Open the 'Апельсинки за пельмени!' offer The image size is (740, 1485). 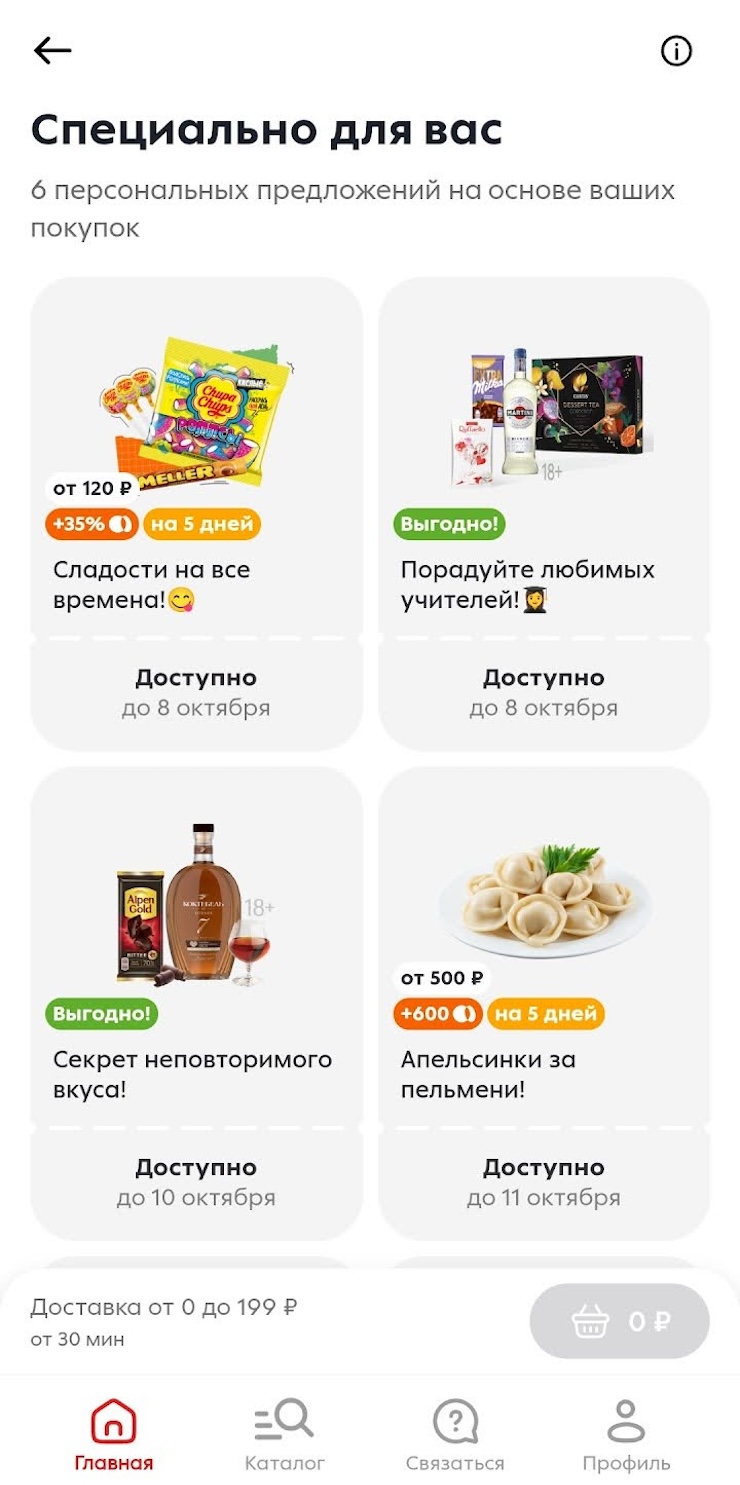544,1002
